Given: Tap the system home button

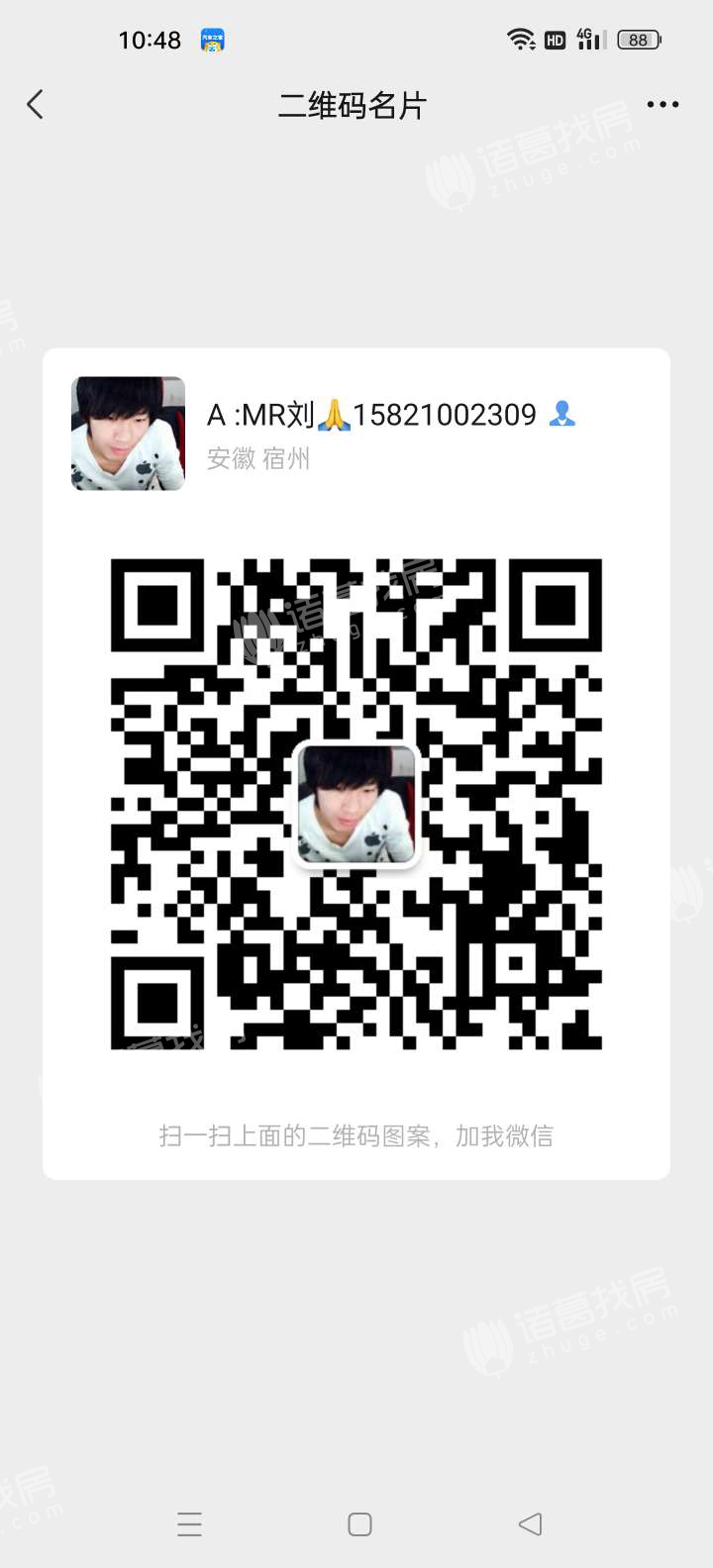Looking at the screenshot, I should (x=360, y=1523).
